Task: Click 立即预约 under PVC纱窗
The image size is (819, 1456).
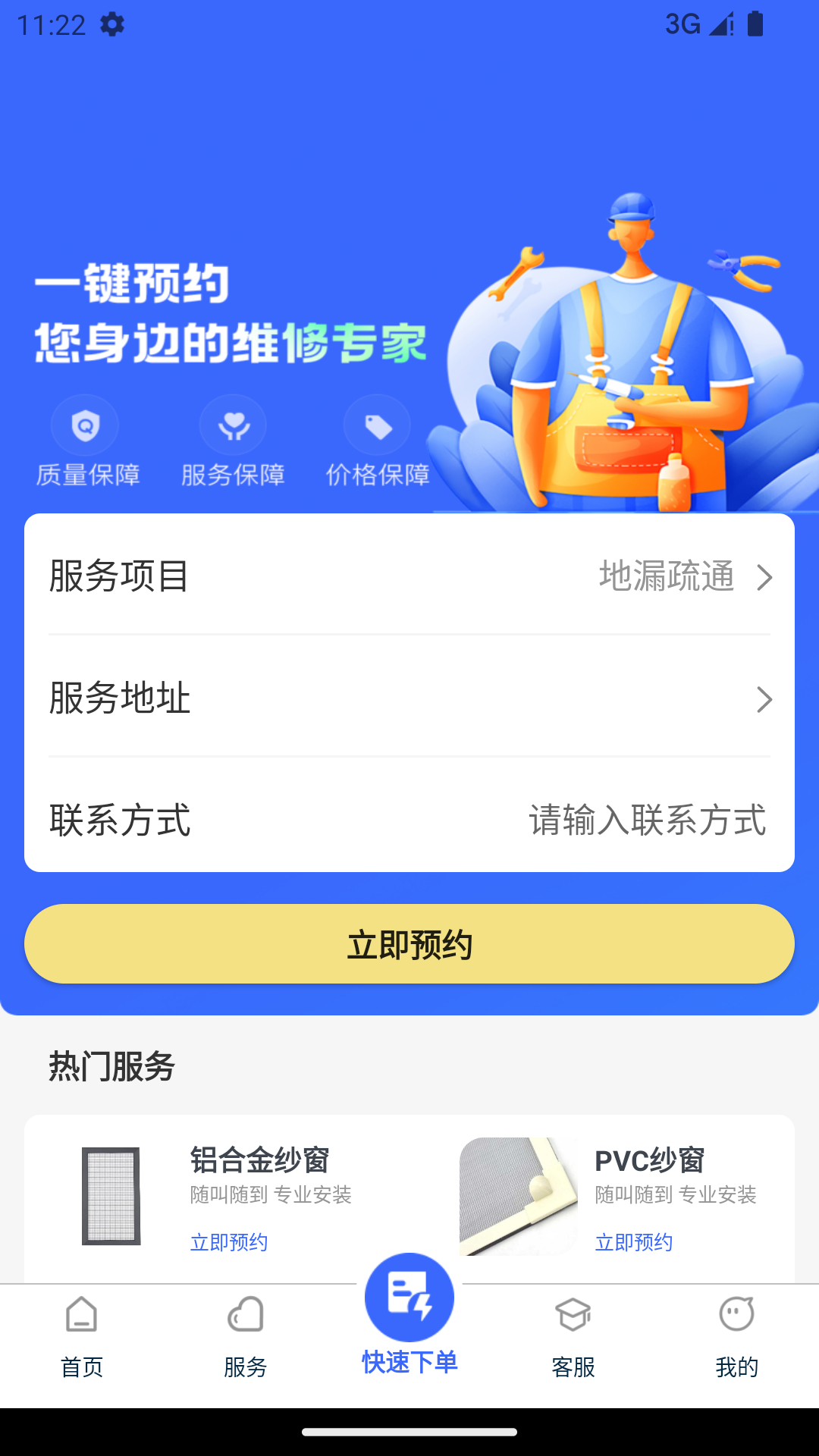Action: (x=637, y=1241)
